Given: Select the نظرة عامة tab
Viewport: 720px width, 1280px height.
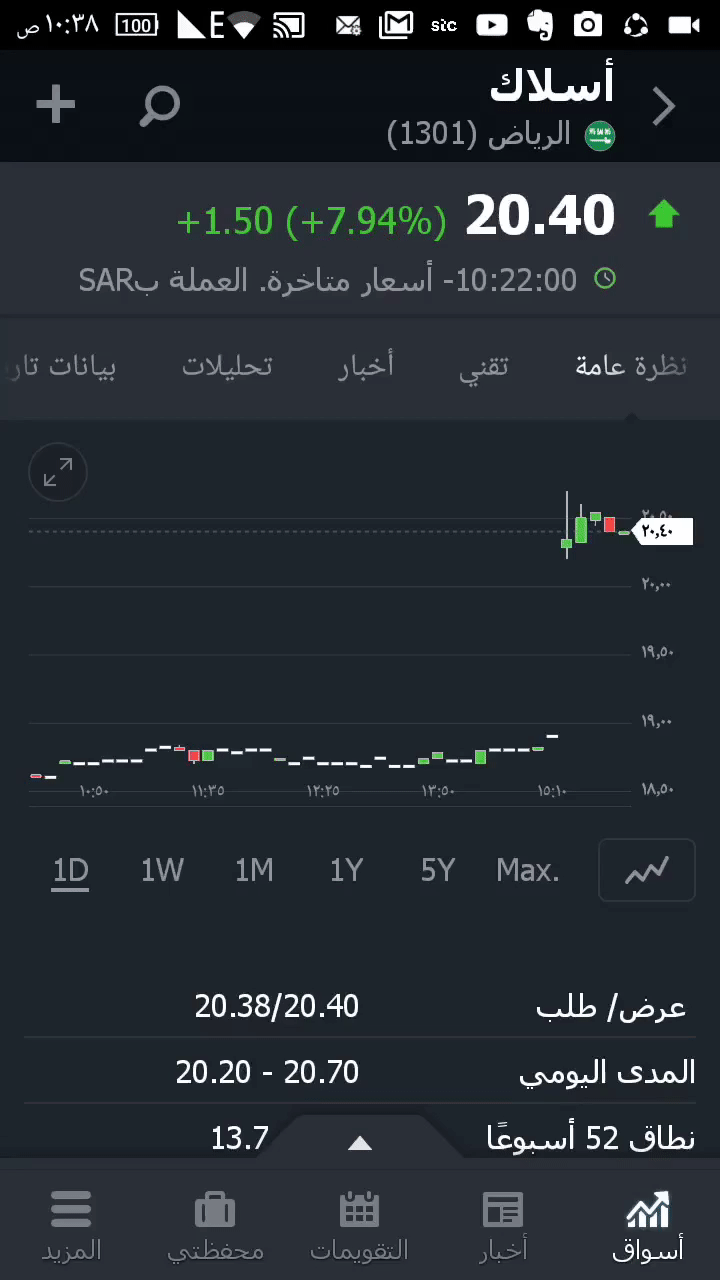Looking at the screenshot, I should point(631,366).
